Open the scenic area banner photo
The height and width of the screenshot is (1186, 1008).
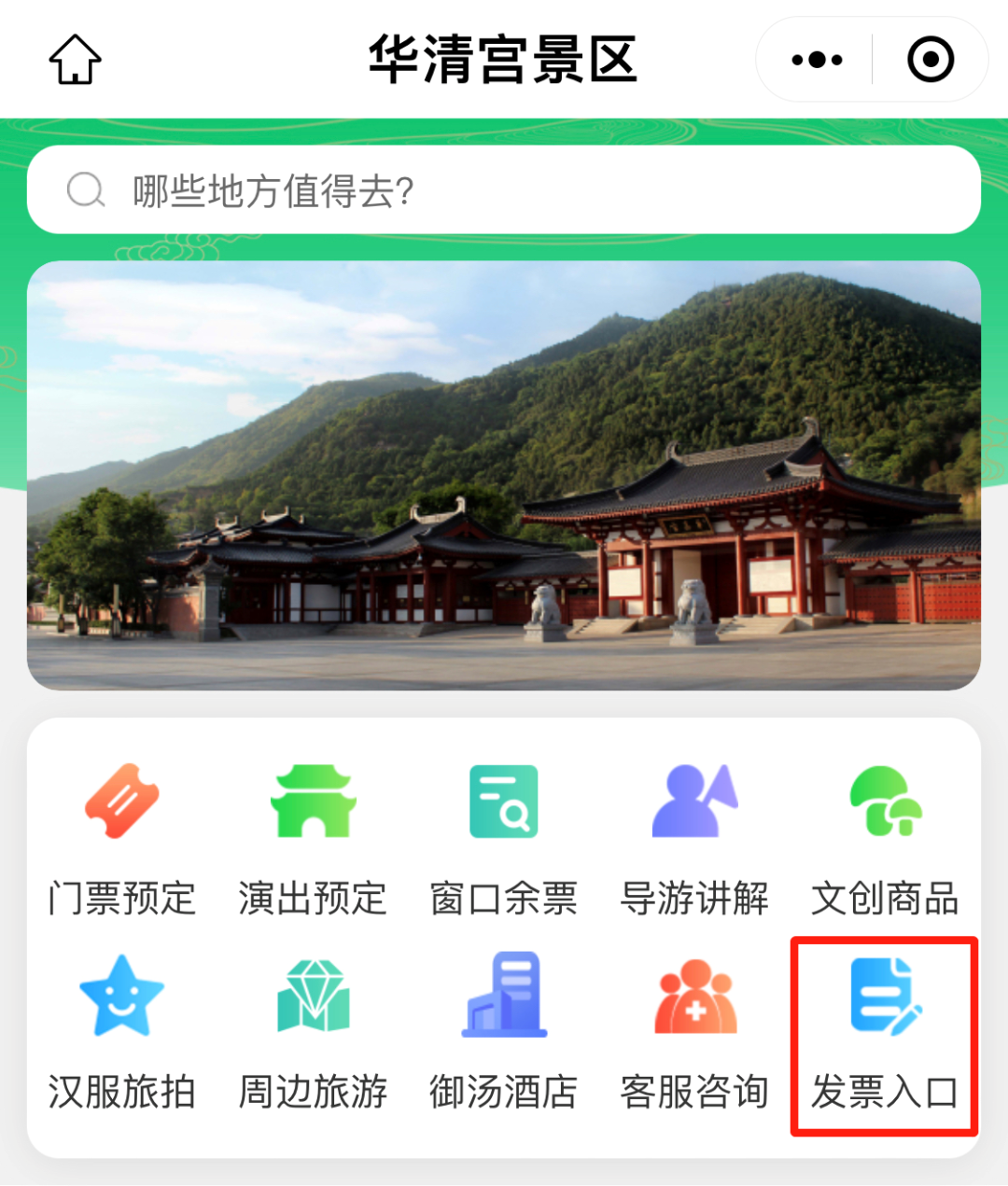click(504, 475)
